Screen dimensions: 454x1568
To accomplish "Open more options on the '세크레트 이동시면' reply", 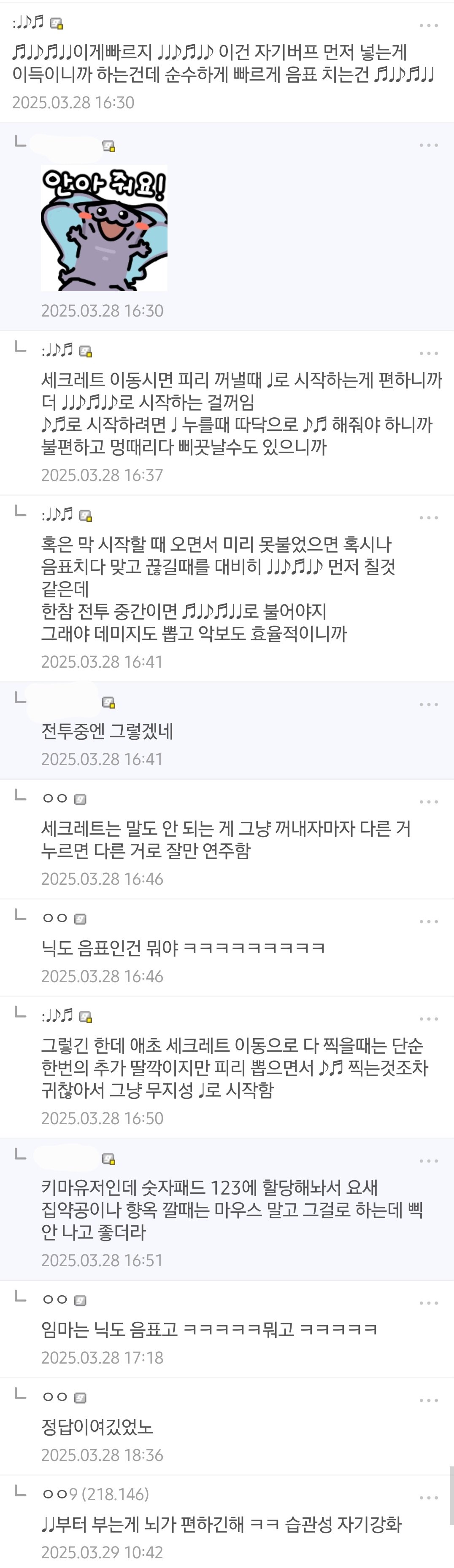I will click(428, 353).
